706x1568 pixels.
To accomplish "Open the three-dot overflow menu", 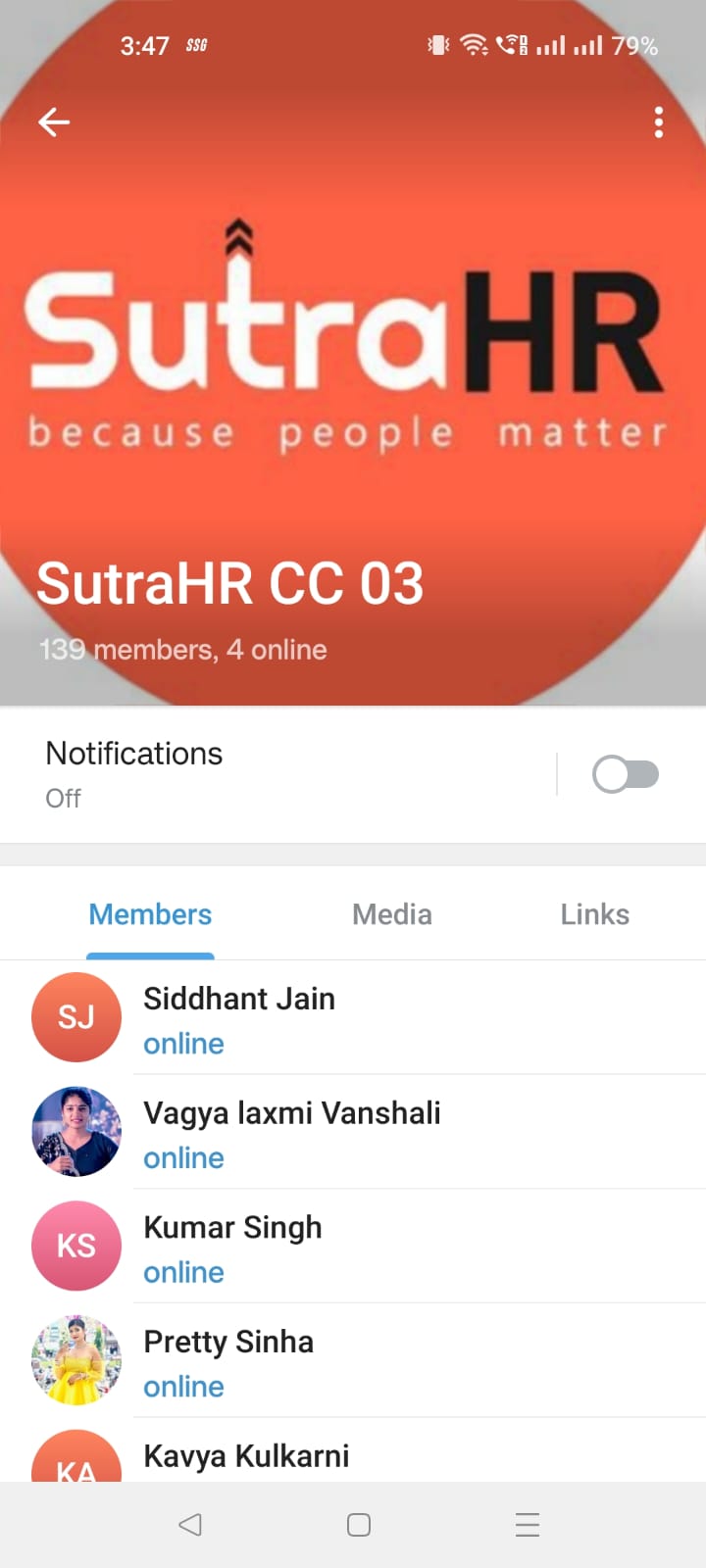I will pyautogui.click(x=659, y=122).
